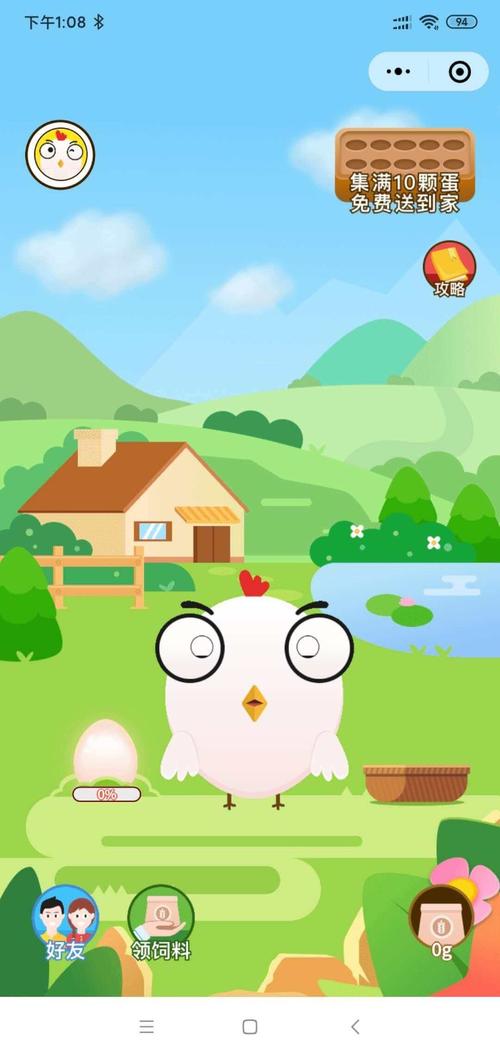Open the chicken avatar profile

click(x=60, y=154)
